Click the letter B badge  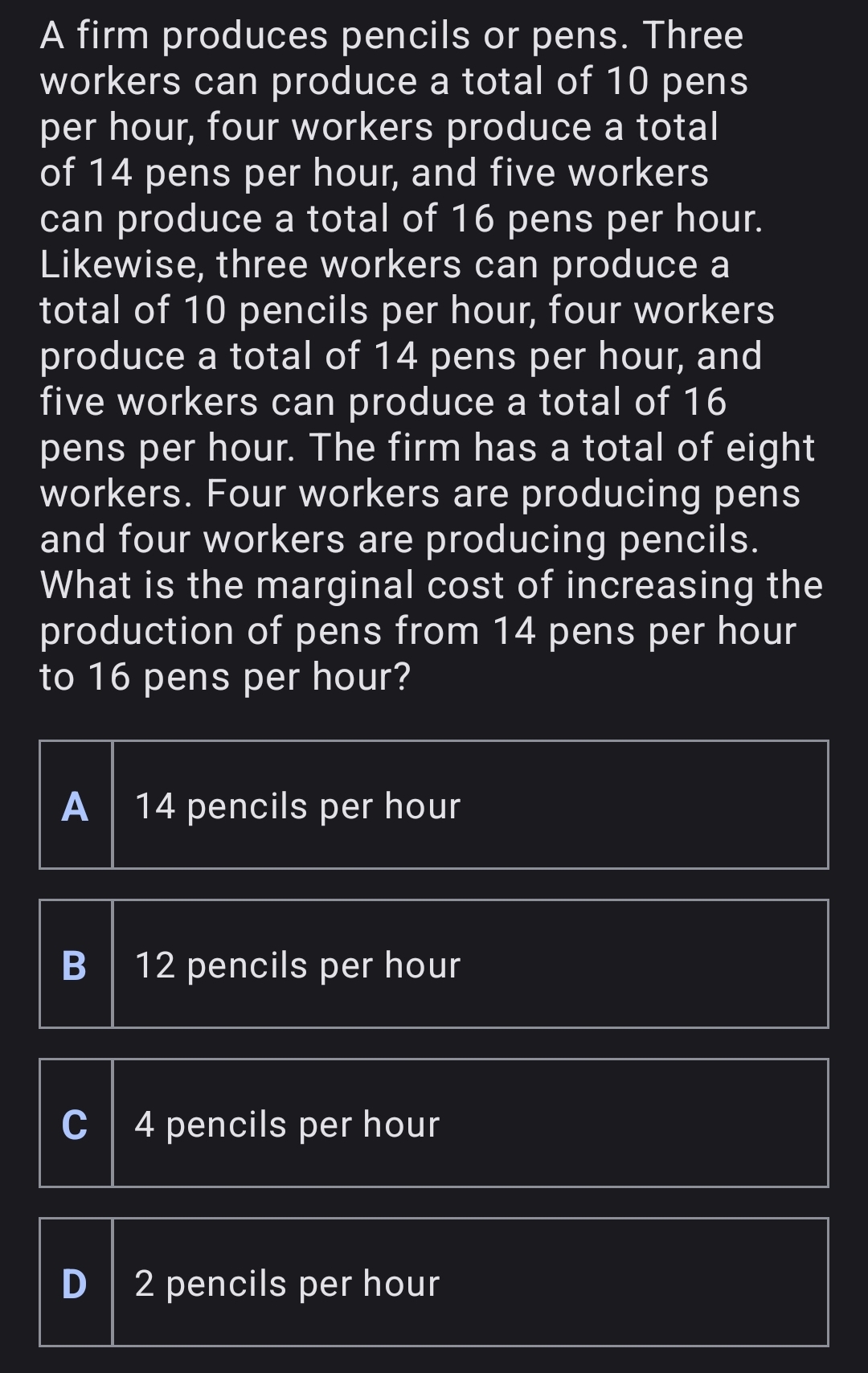pyautogui.click(x=76, y=964)
